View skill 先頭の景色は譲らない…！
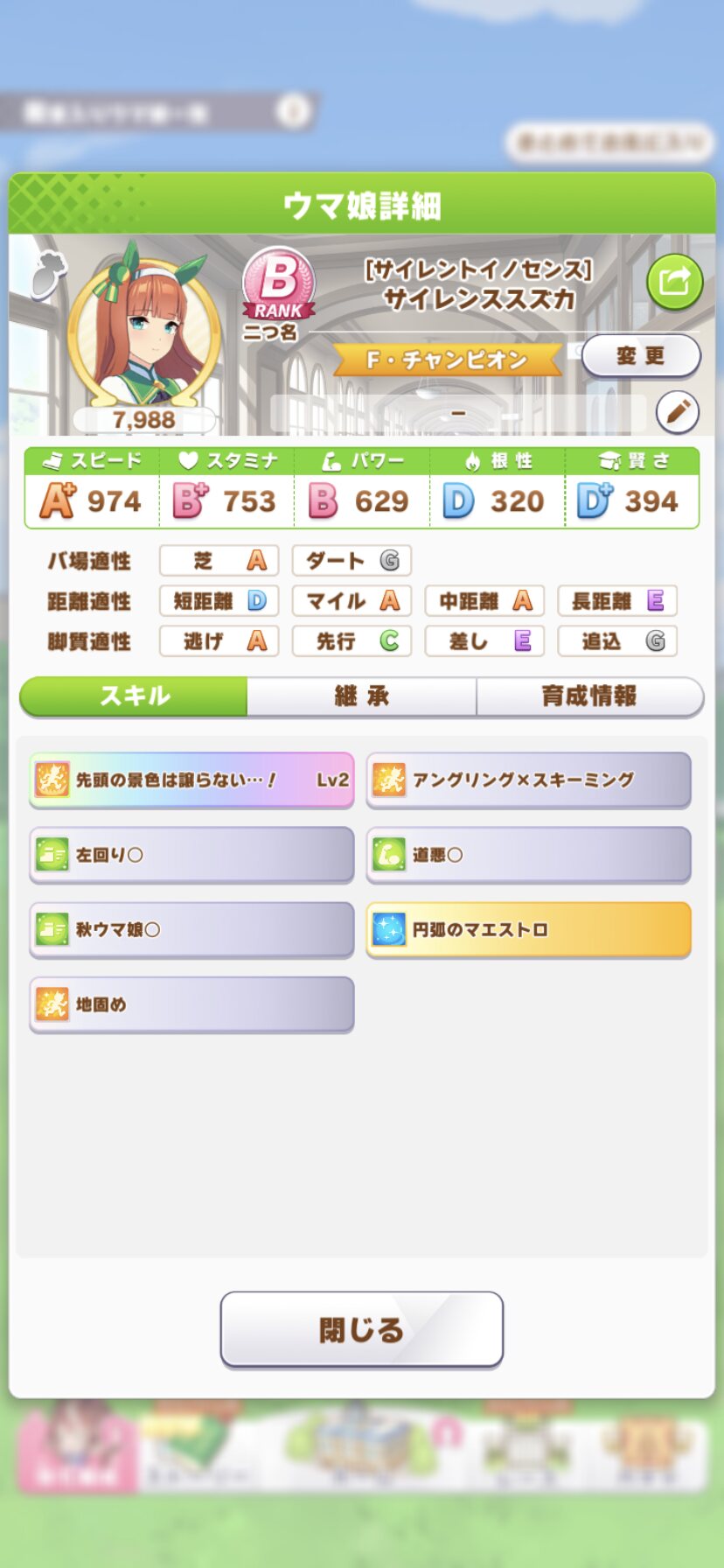Screen dimensions: 724x1568 tap(191, 780)
